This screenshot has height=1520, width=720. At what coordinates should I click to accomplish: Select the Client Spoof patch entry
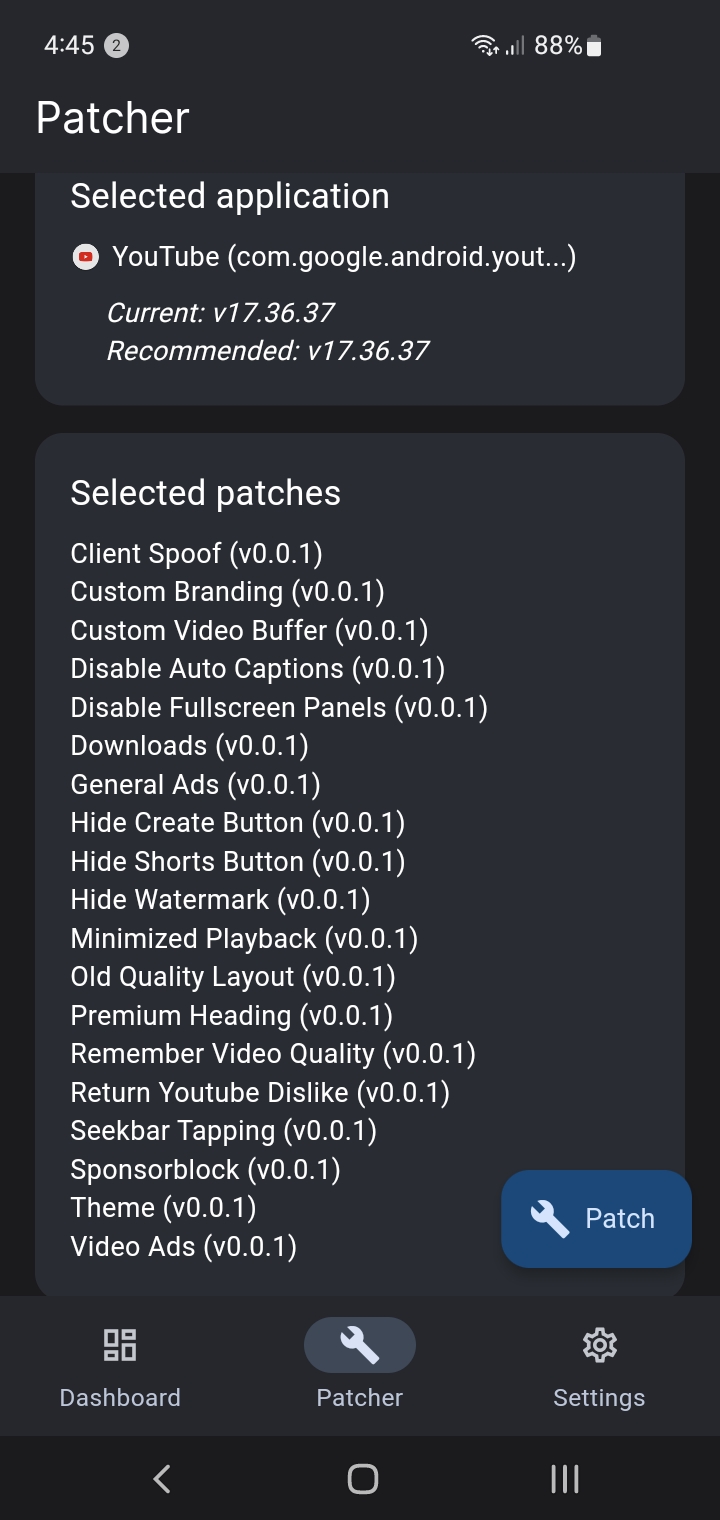pos(196,553)
